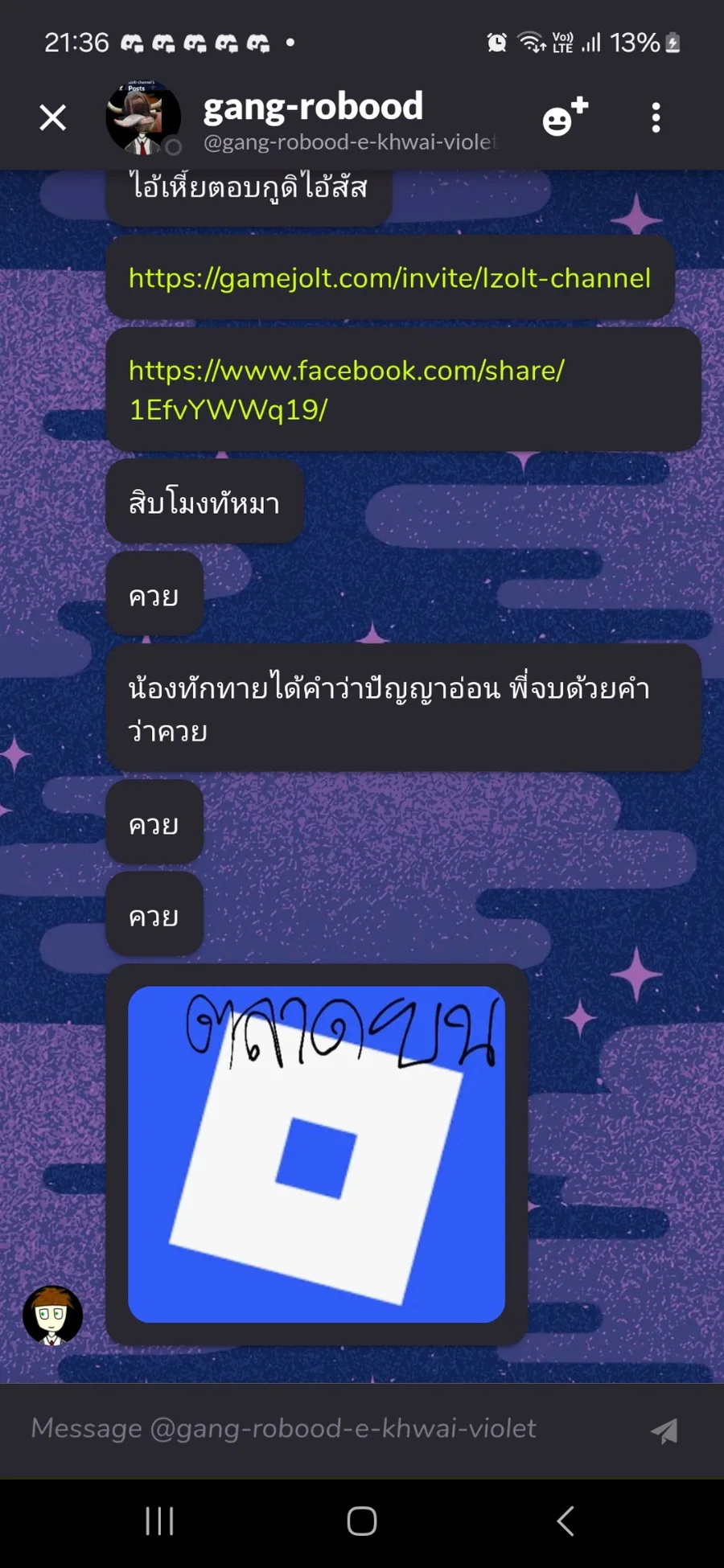Open gang-robood's profile avatar

[x=143, y=118]
